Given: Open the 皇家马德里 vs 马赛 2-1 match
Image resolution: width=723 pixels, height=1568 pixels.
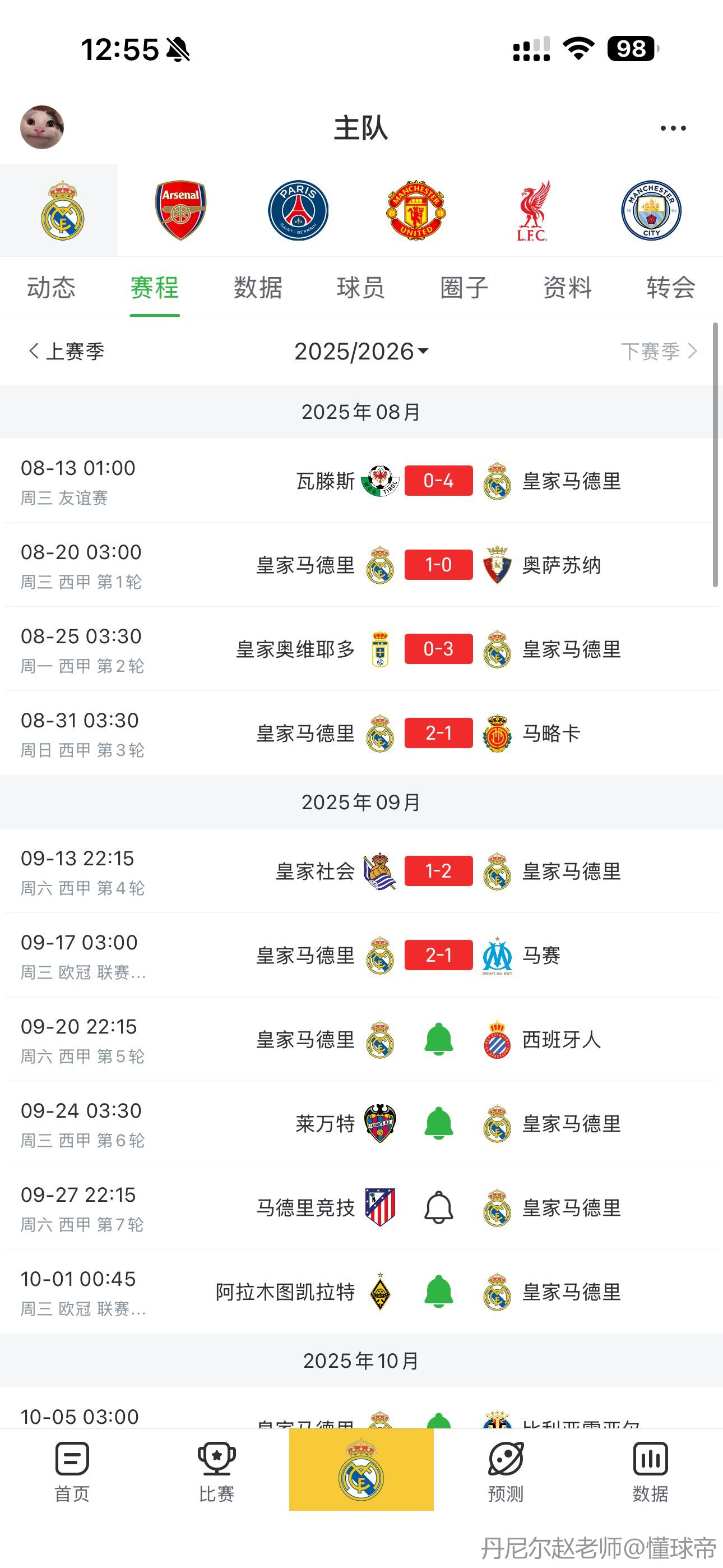Looking at the screenshot, I should [x=361, y=955].
